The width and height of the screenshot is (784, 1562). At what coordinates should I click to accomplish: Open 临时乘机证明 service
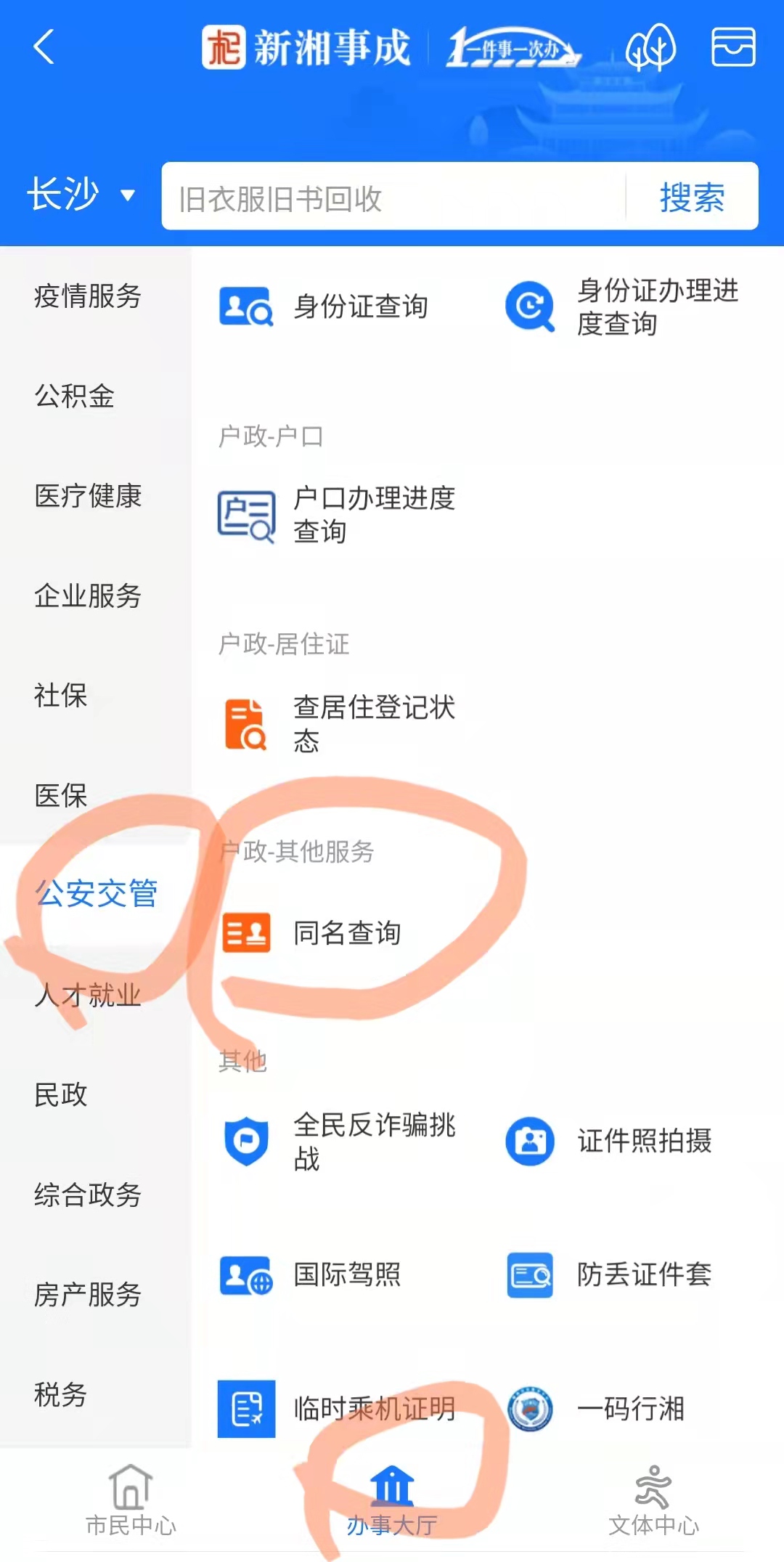tap(338, 1409)
